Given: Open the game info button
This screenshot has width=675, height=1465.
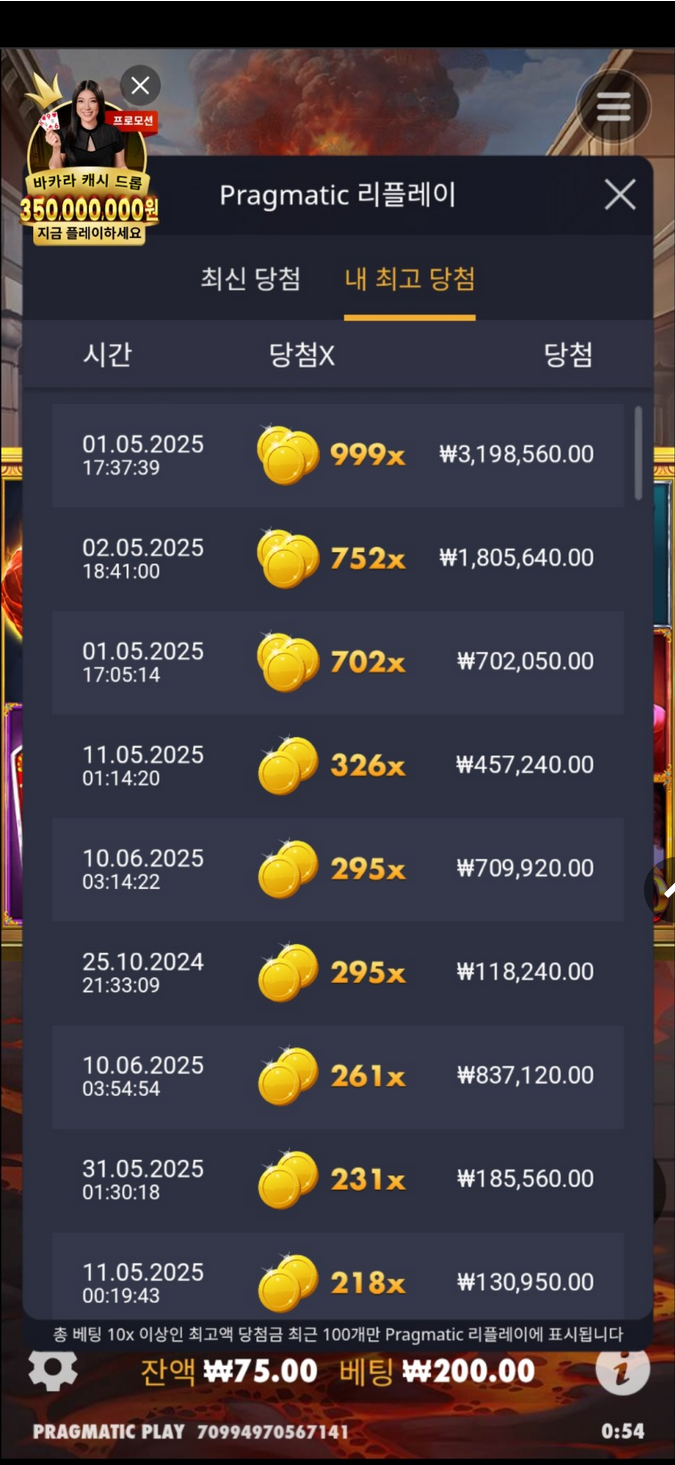Looking at the screenshot, I should click(622, 1371).
